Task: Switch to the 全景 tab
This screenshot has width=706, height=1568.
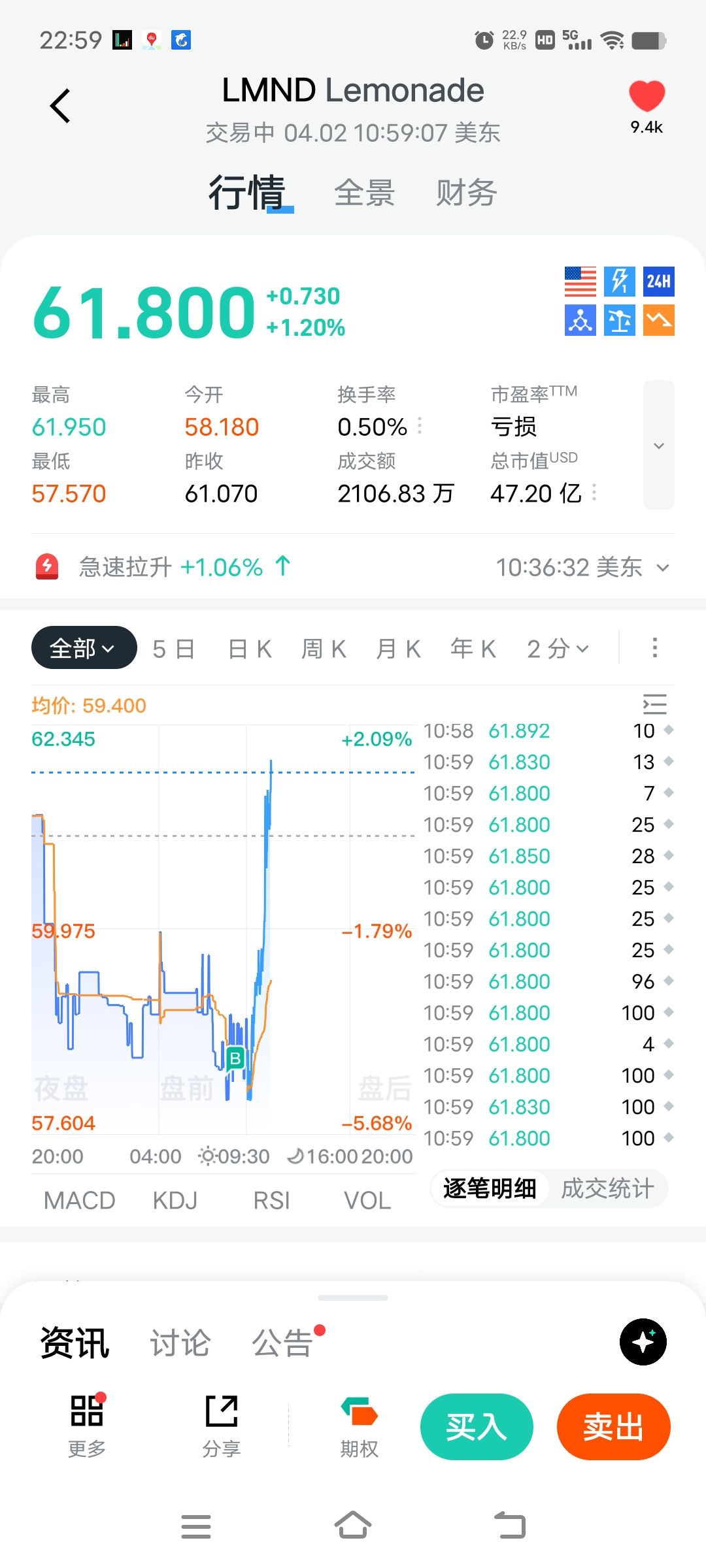Action: coord(364,193)
